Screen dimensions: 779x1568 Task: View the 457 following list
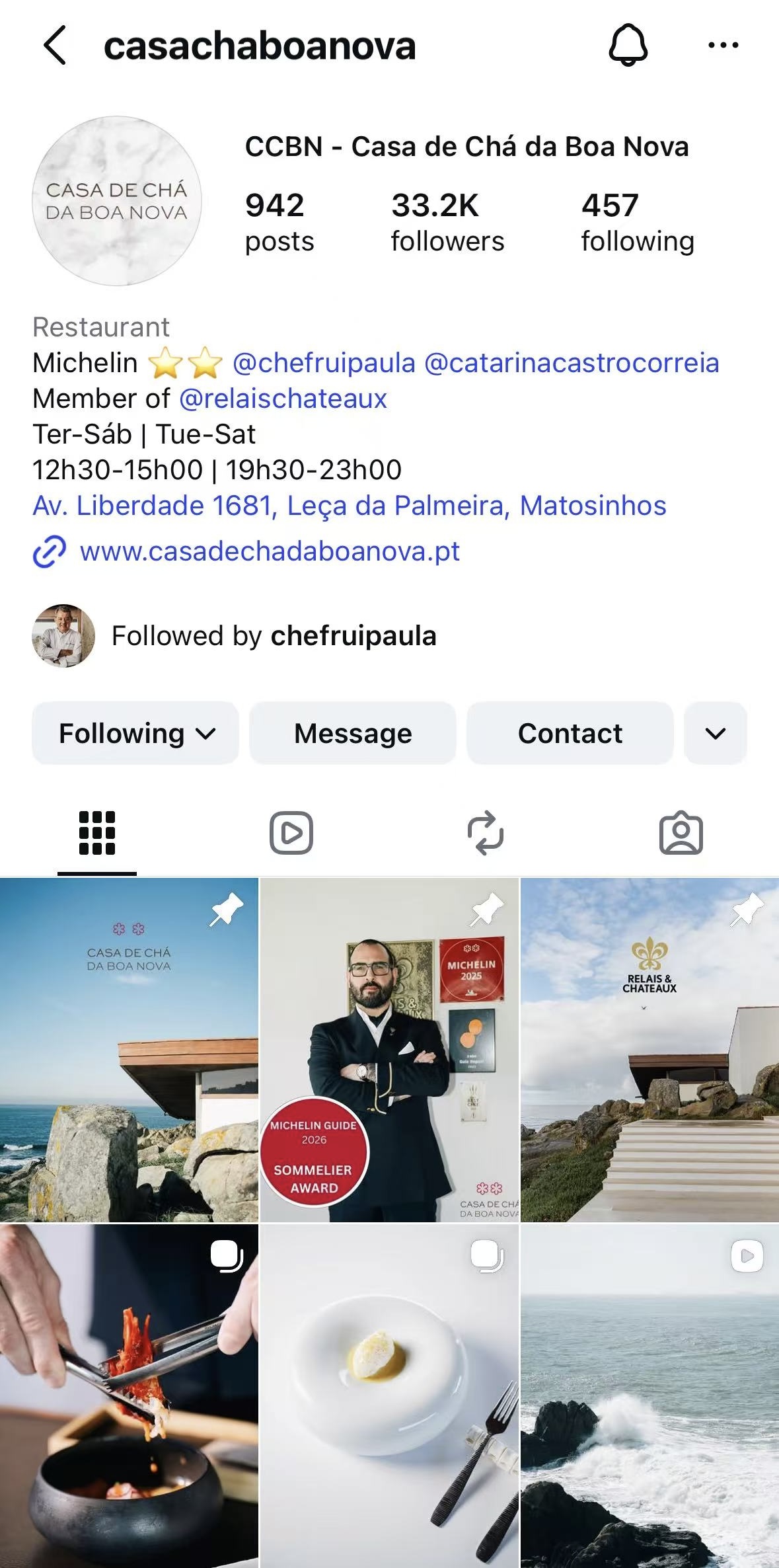(637, 222)
